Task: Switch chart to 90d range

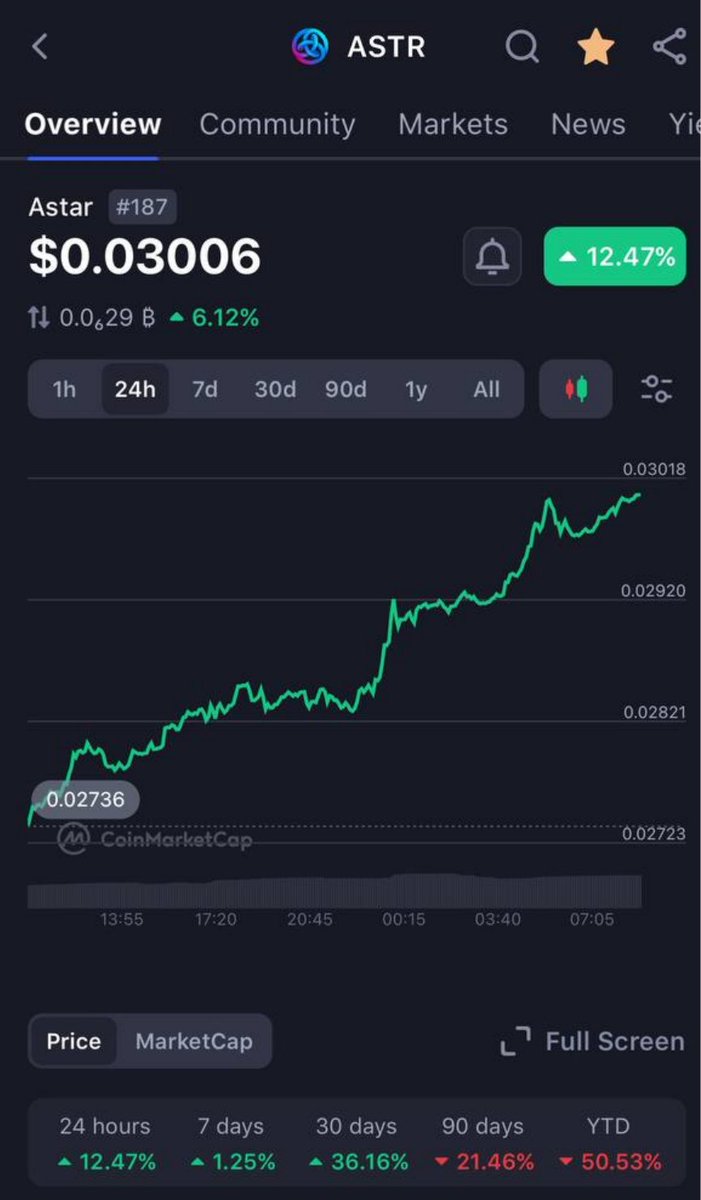Action: (346, 389)
